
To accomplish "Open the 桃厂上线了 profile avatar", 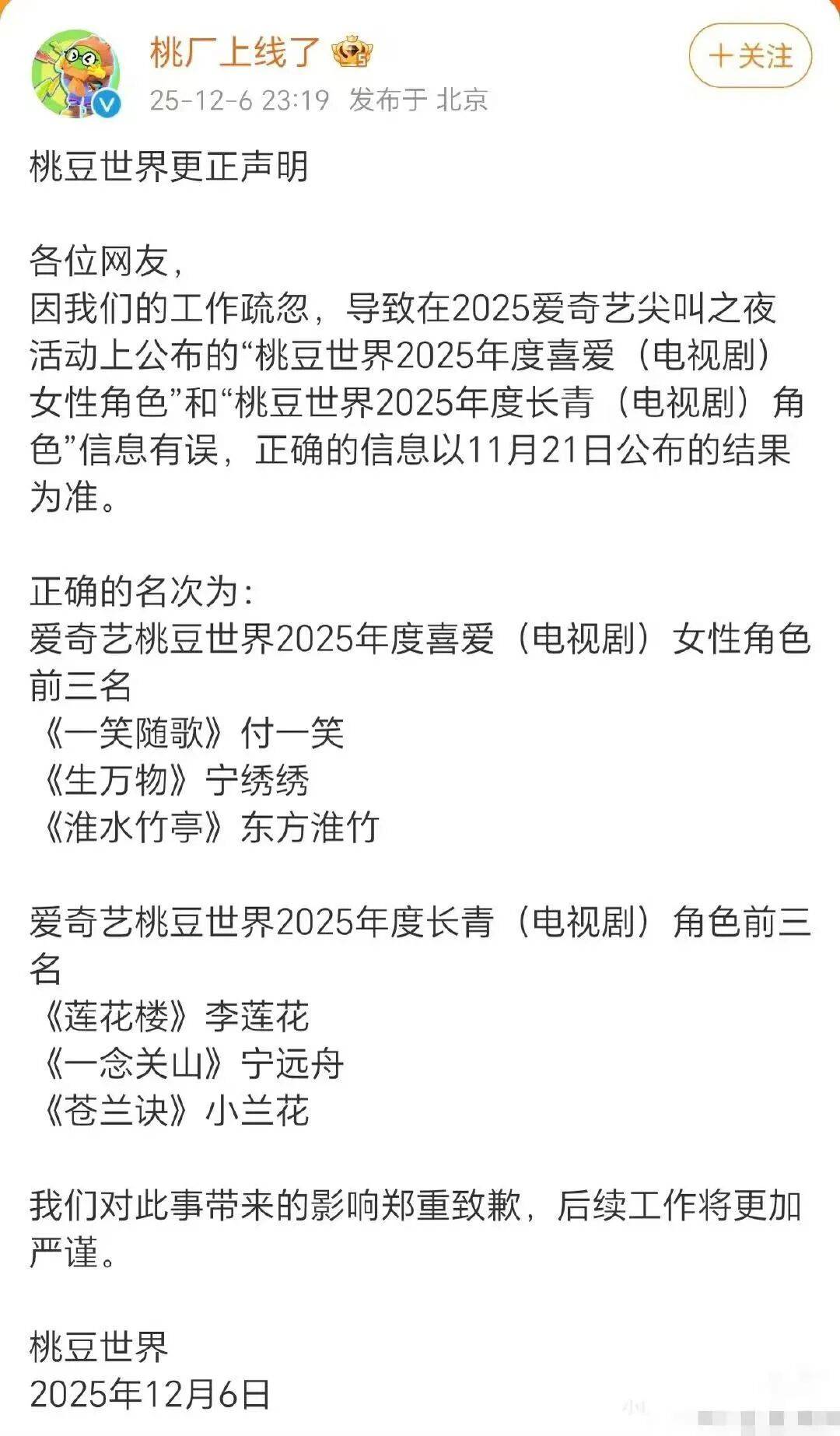I will tap(75, 74).
